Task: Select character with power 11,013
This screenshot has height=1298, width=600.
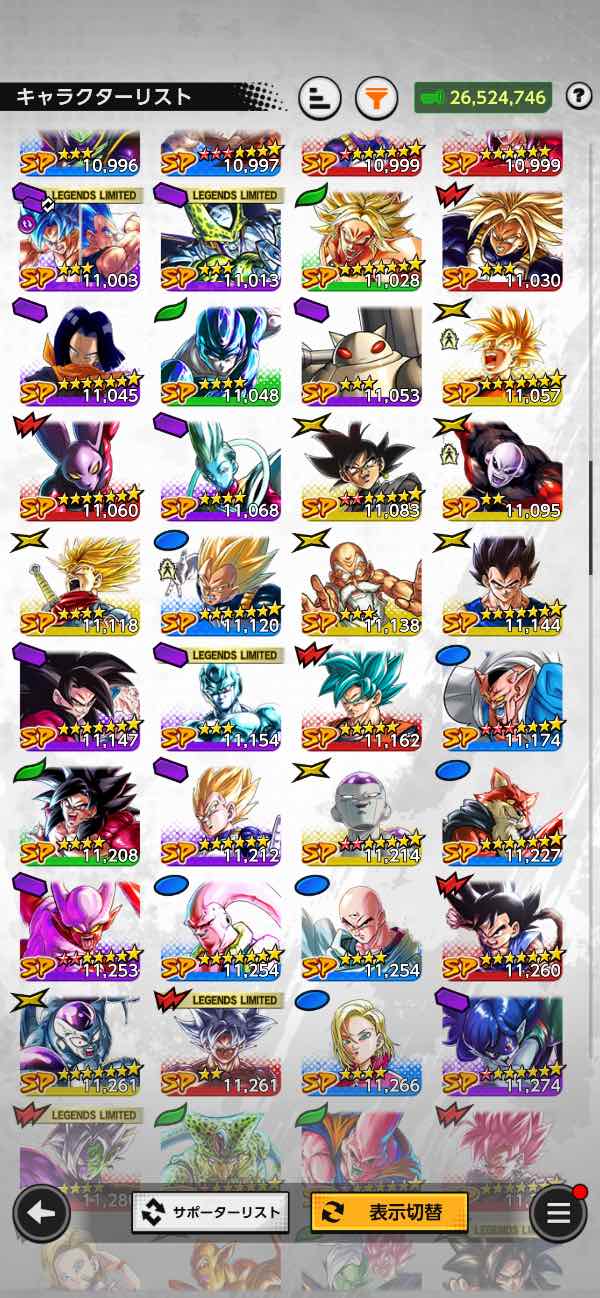Action: [221, 240]
